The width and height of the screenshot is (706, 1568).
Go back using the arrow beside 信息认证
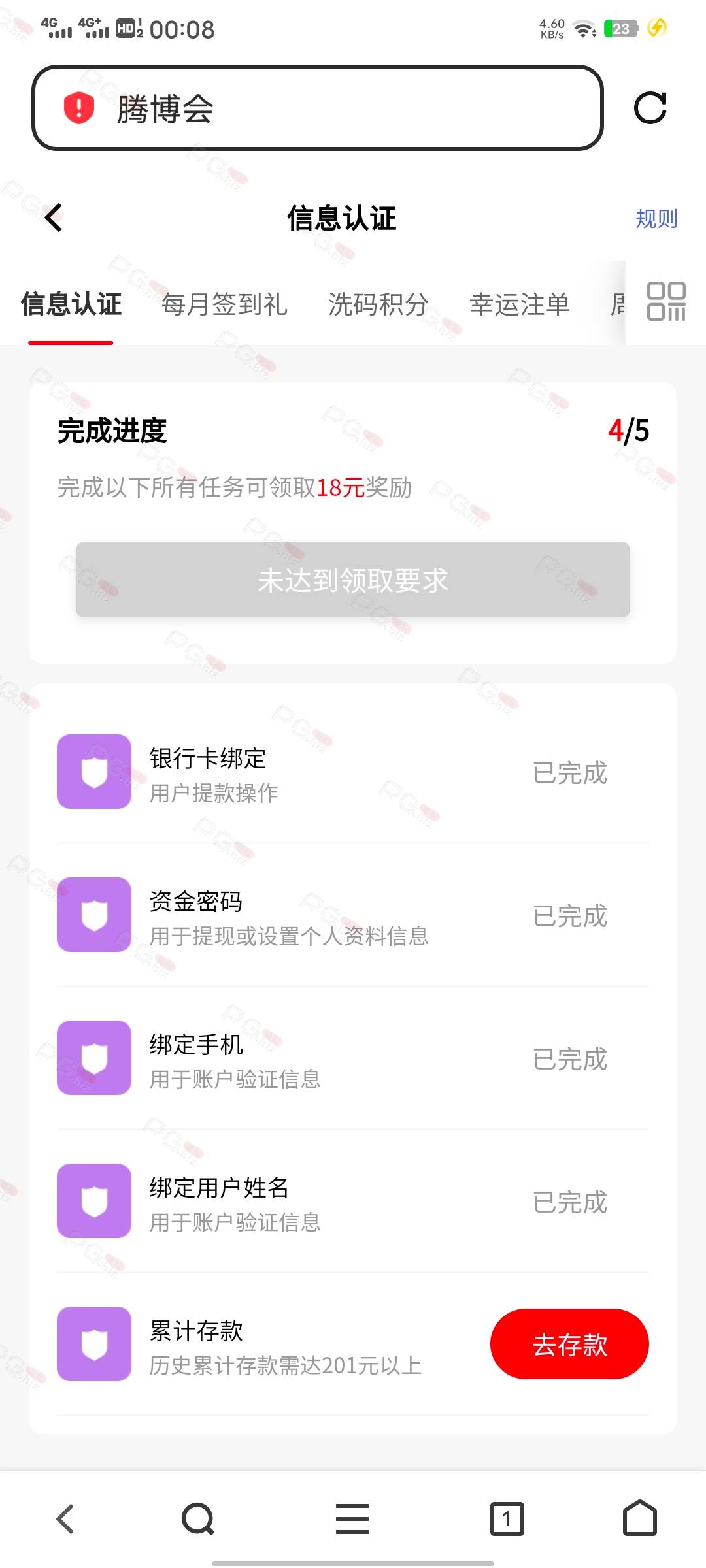[x=54, y=218]
